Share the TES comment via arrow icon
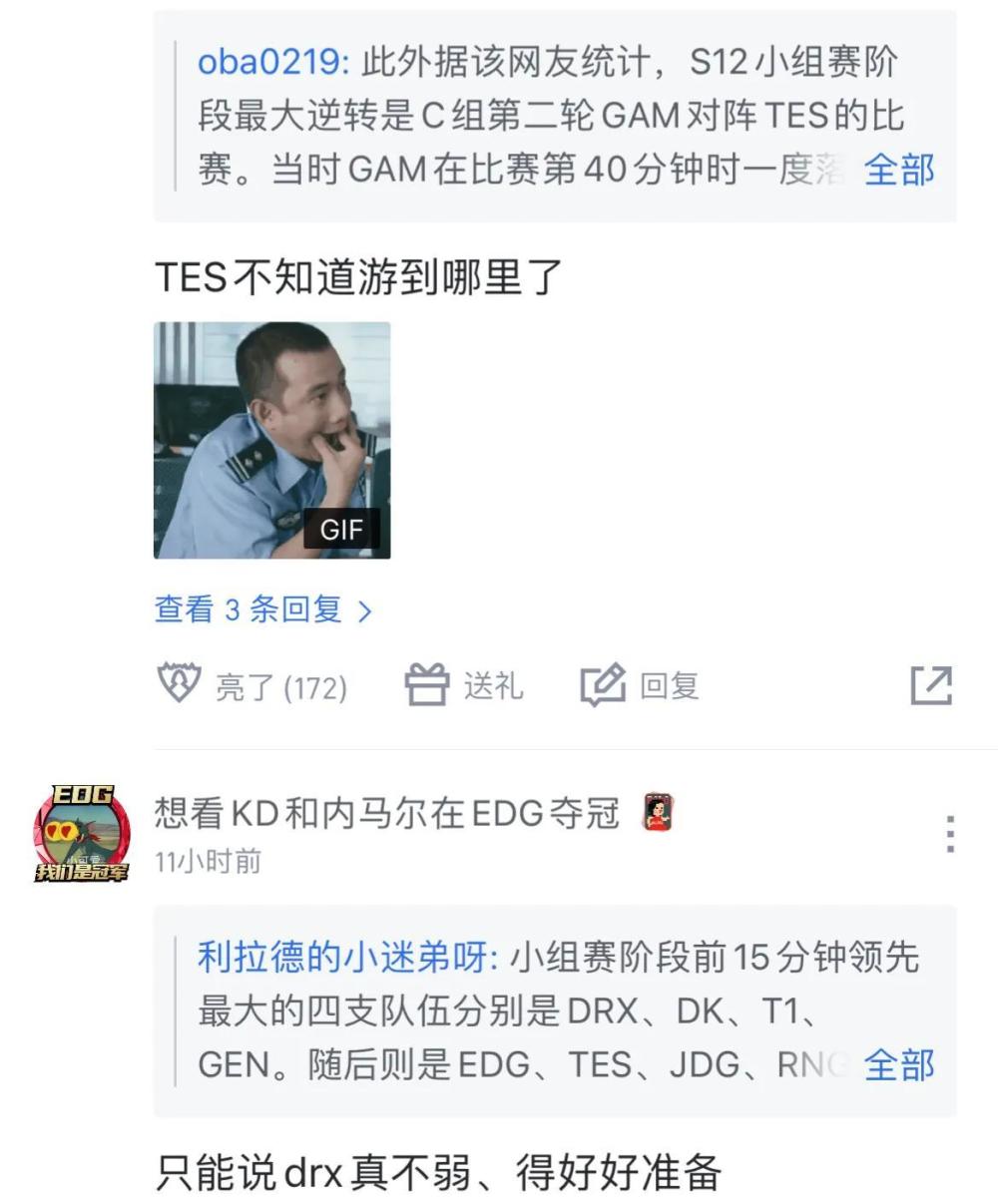The image size is (998, 1204). tap(931, 686)
